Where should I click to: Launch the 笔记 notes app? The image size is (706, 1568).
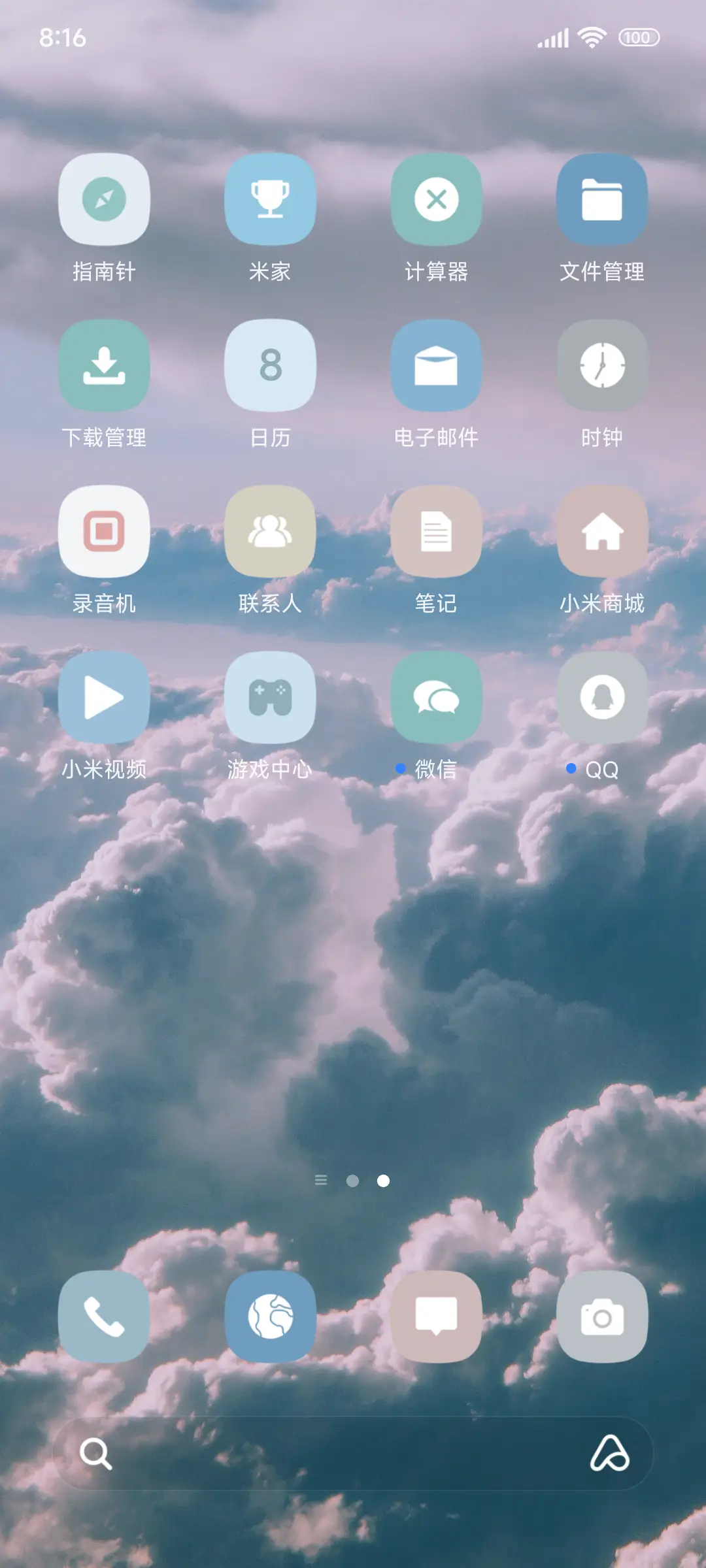tap(437, 532)
